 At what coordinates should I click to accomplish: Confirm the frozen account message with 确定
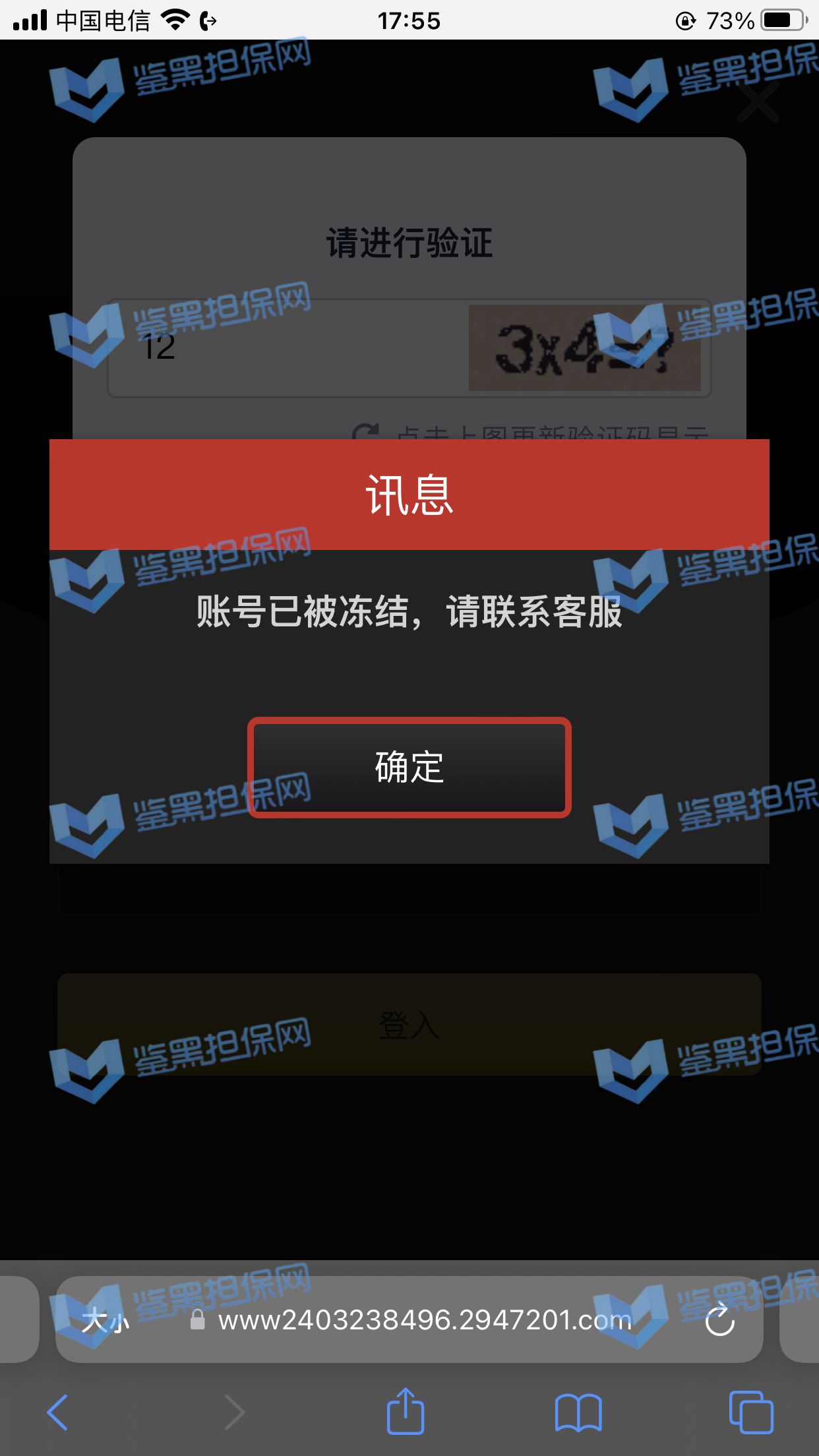point(409,767)
